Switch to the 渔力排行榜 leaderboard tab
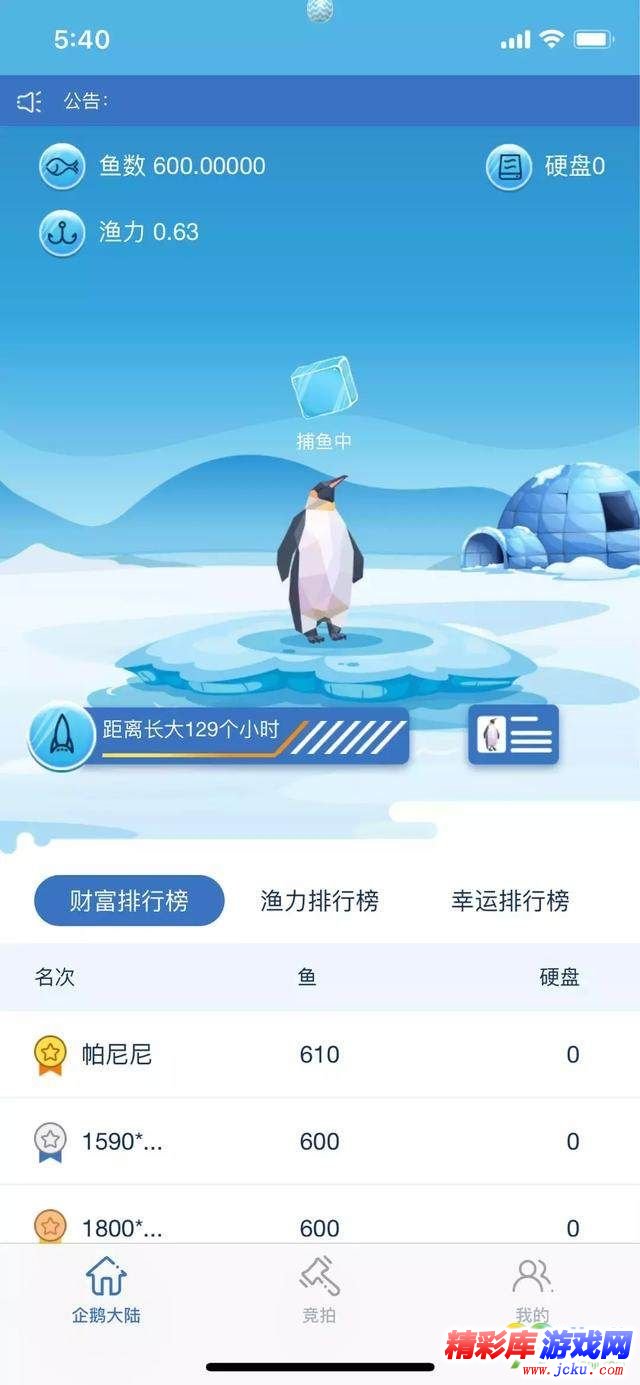Viewport: 640px width, 1385px height. pyautogui.click(x=320, y=901)
